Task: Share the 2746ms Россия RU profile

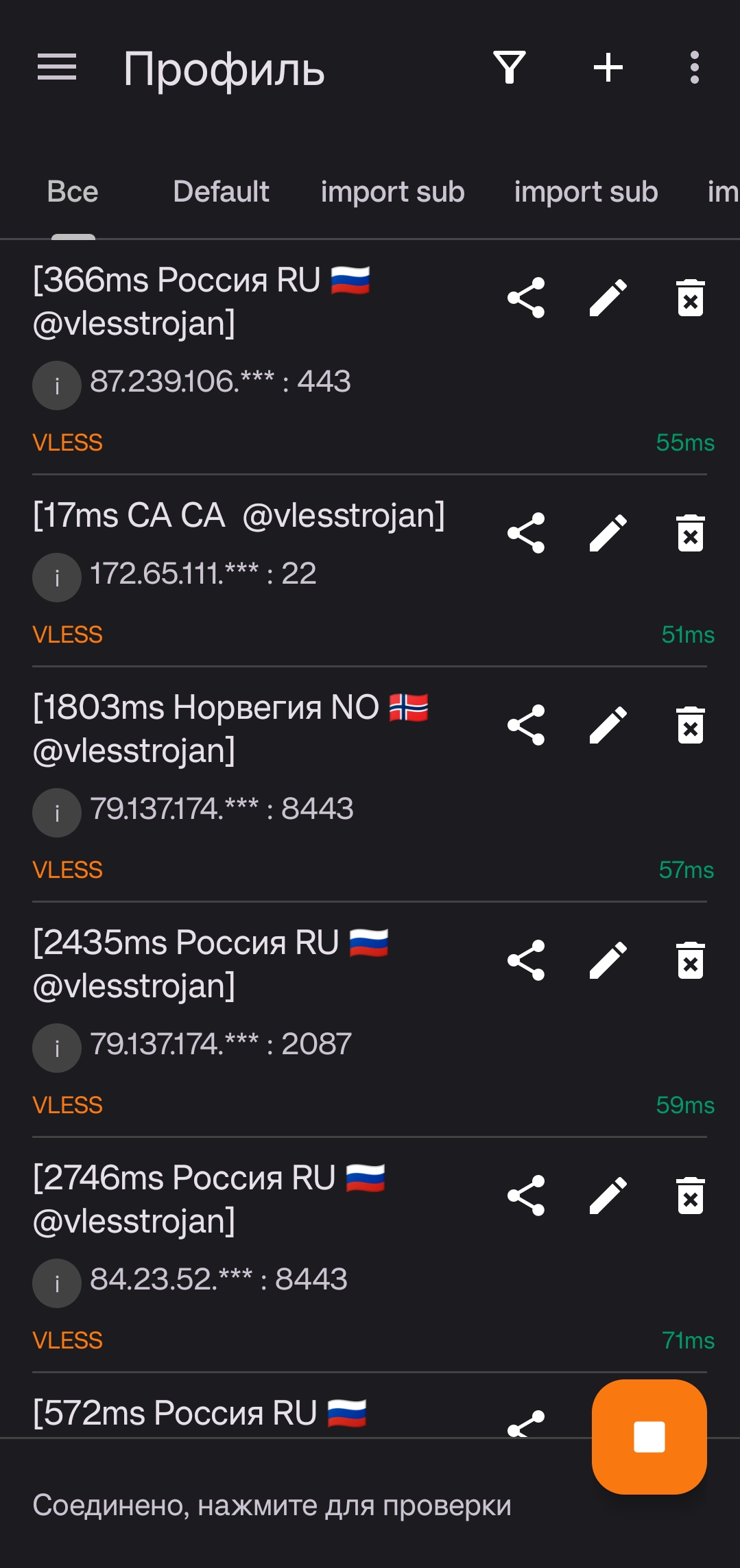Action: (526, 1196)
